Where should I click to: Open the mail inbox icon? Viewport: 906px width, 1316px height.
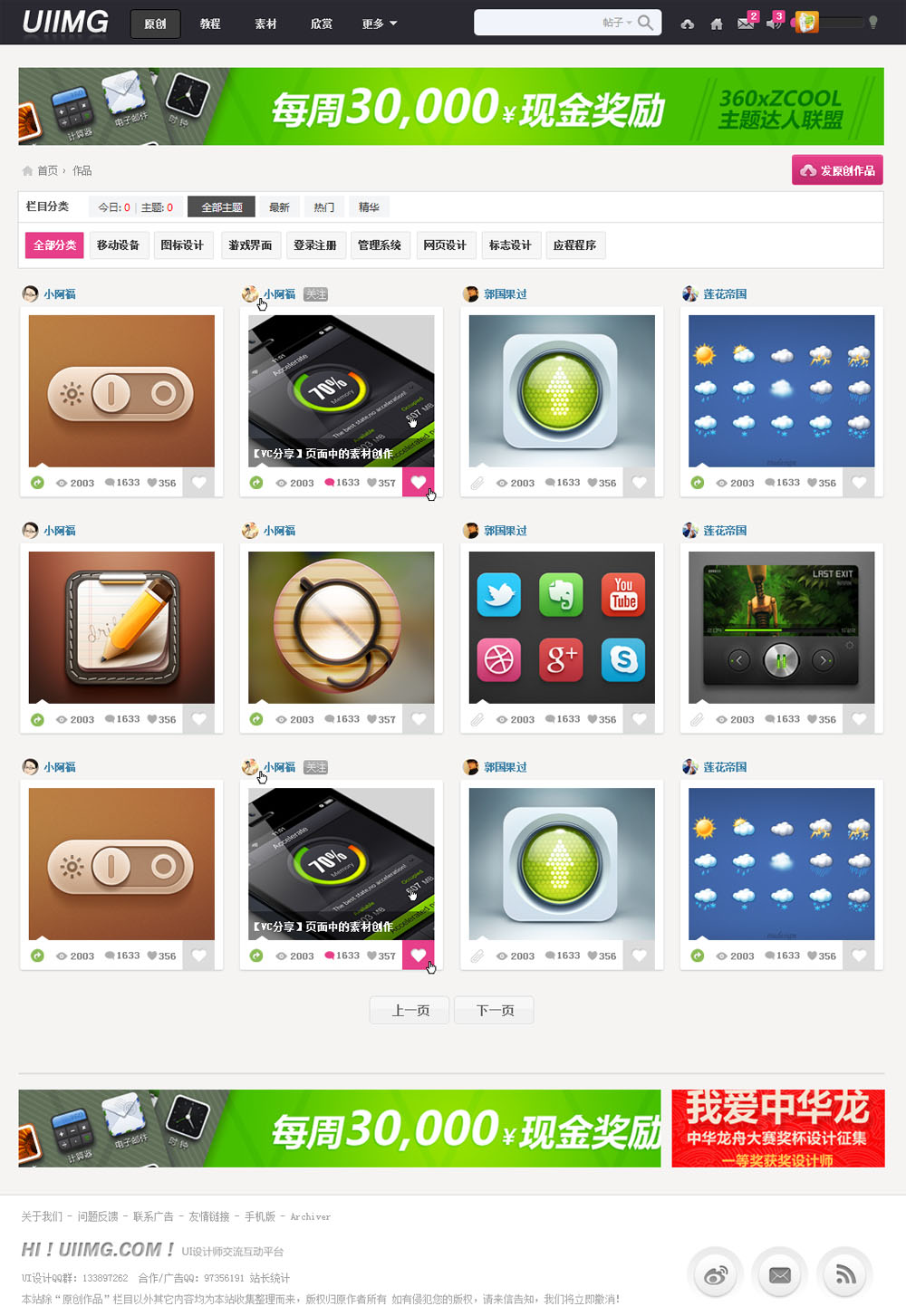click(746, 24)
